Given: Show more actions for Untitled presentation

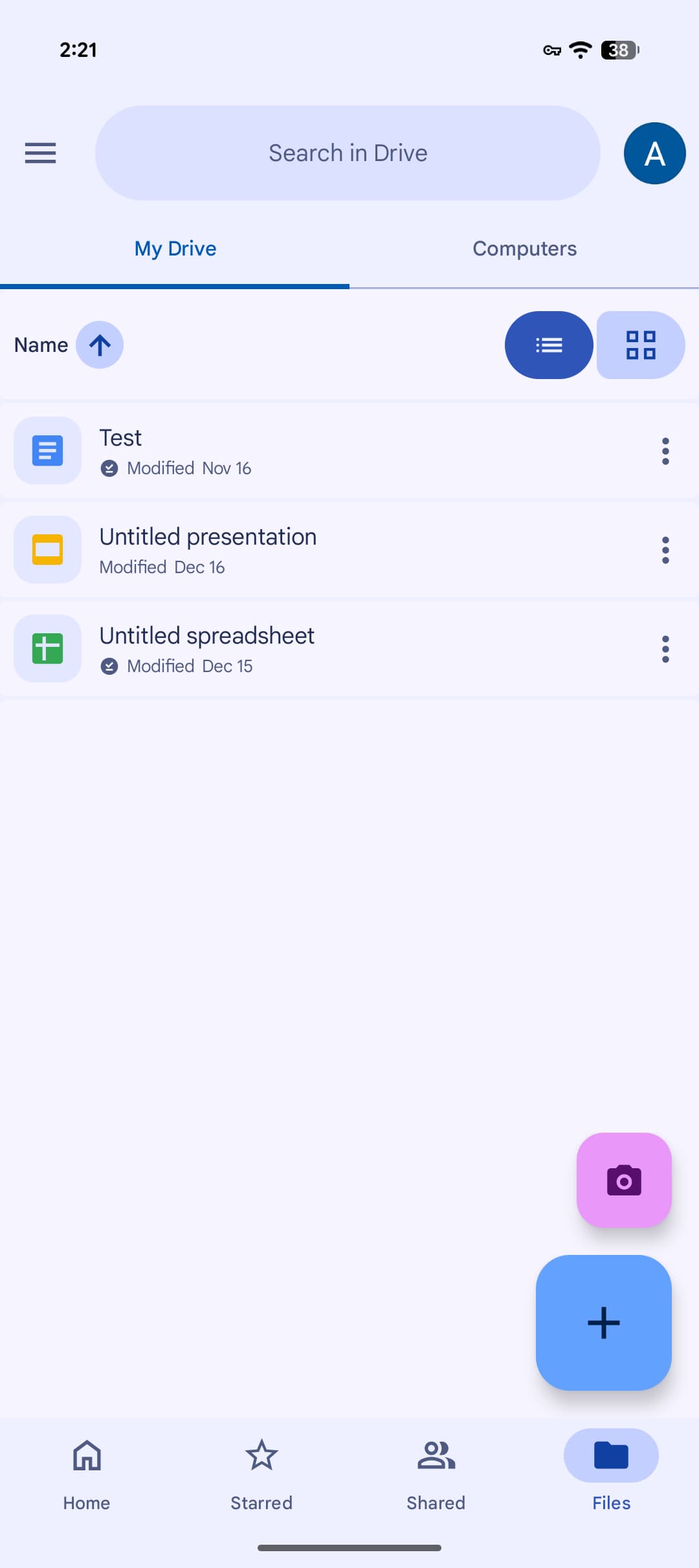Looking at the screenshot, I should (665, 550).
